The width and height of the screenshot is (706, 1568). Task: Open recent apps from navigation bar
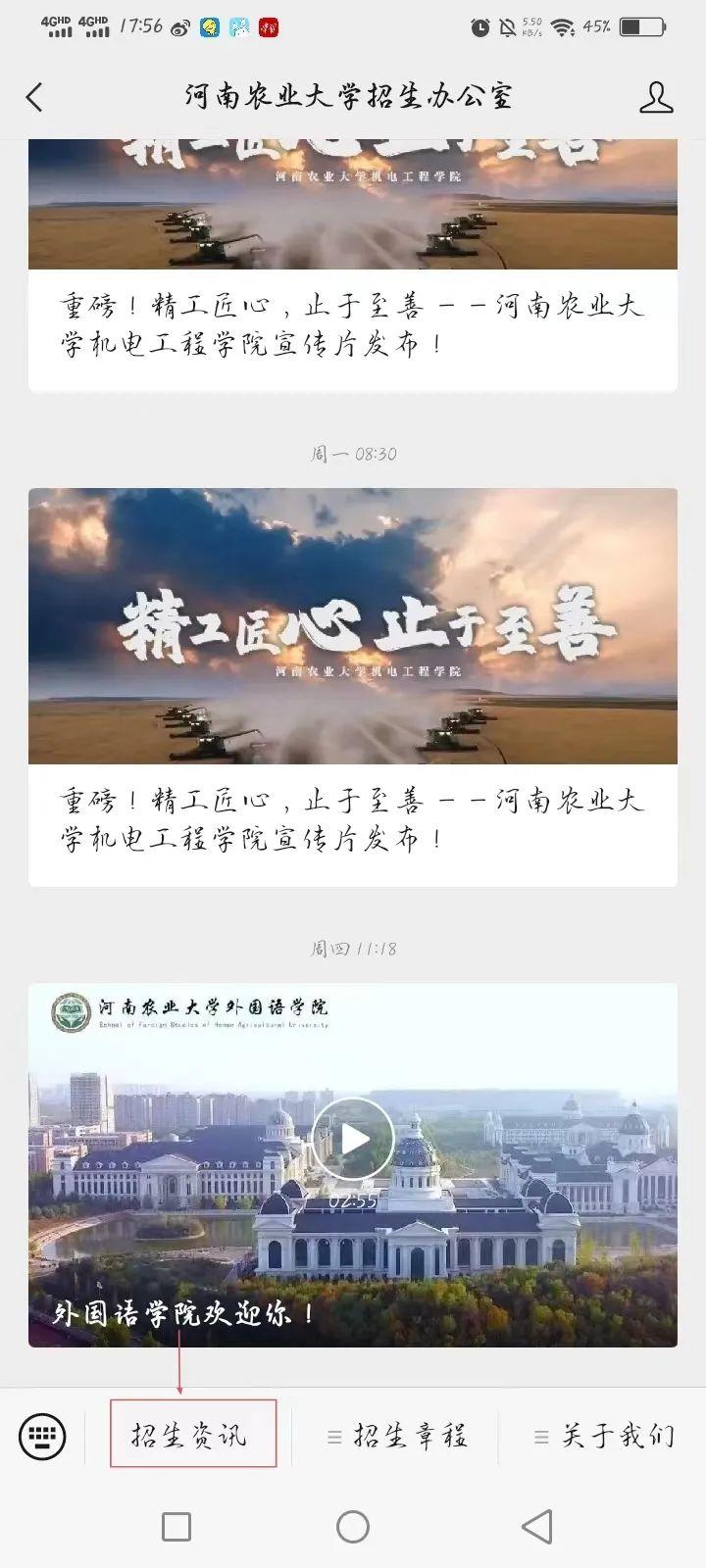pyautogui.click(x=176, y=1526)
